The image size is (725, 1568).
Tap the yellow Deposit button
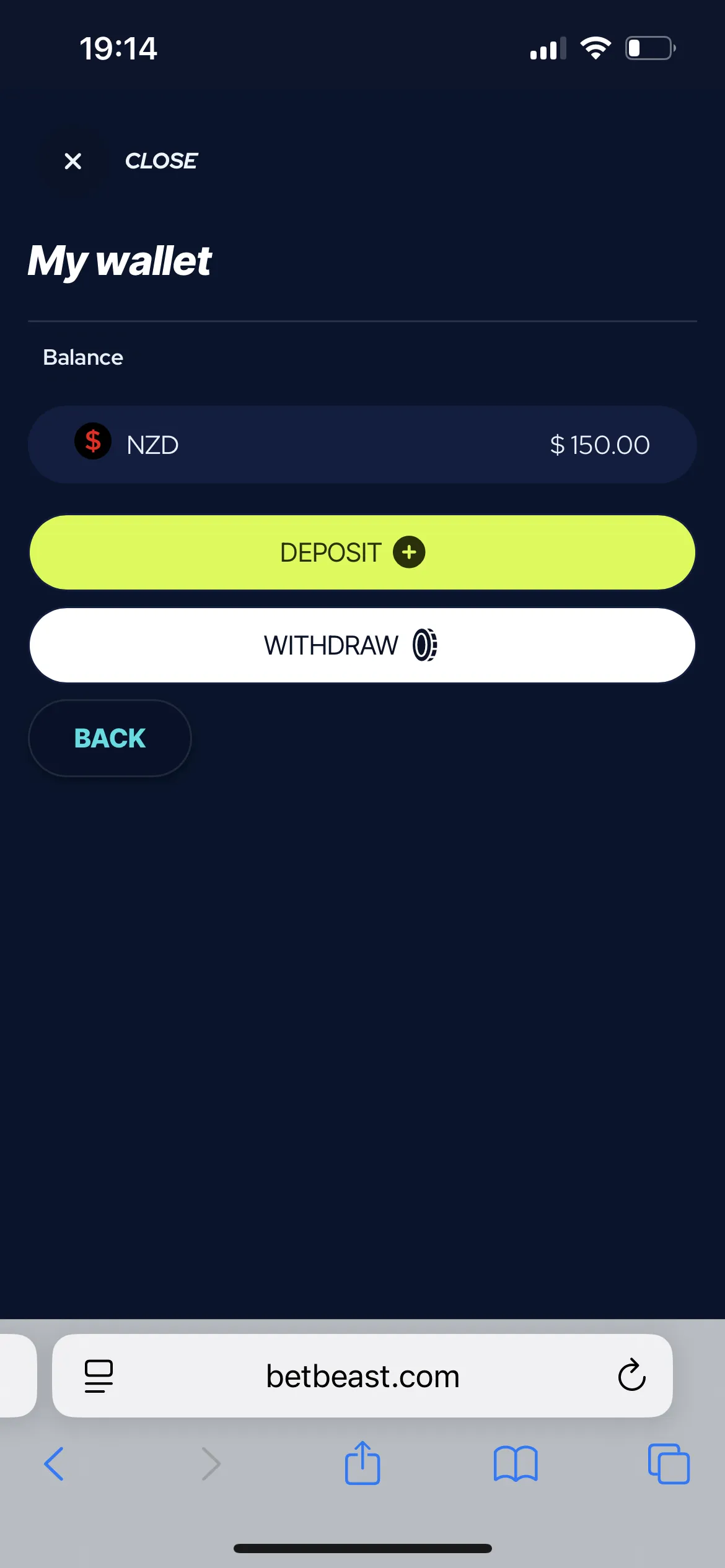(x=362, y=552)
